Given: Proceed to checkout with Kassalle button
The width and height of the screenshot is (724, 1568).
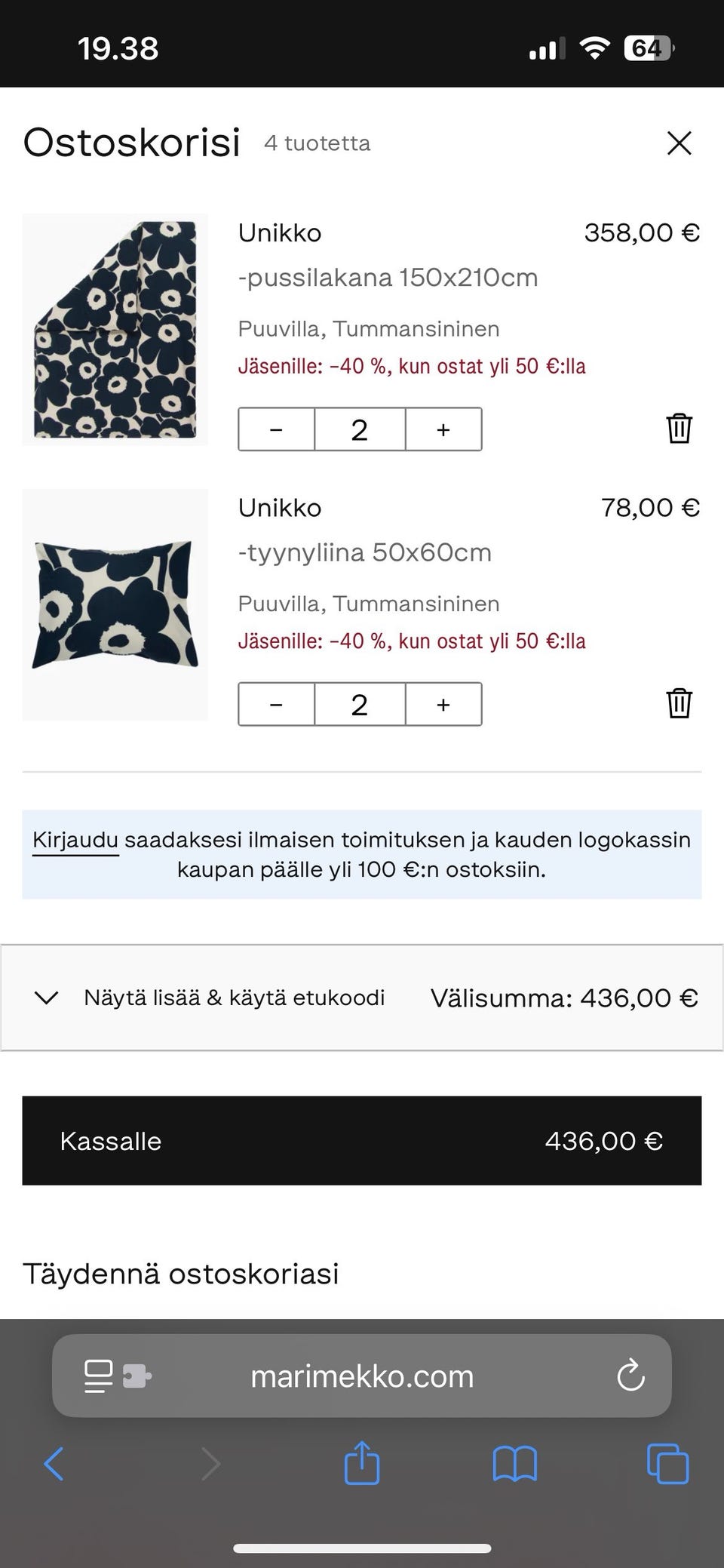Looking at the screenshot, I should coord(361,1141).
